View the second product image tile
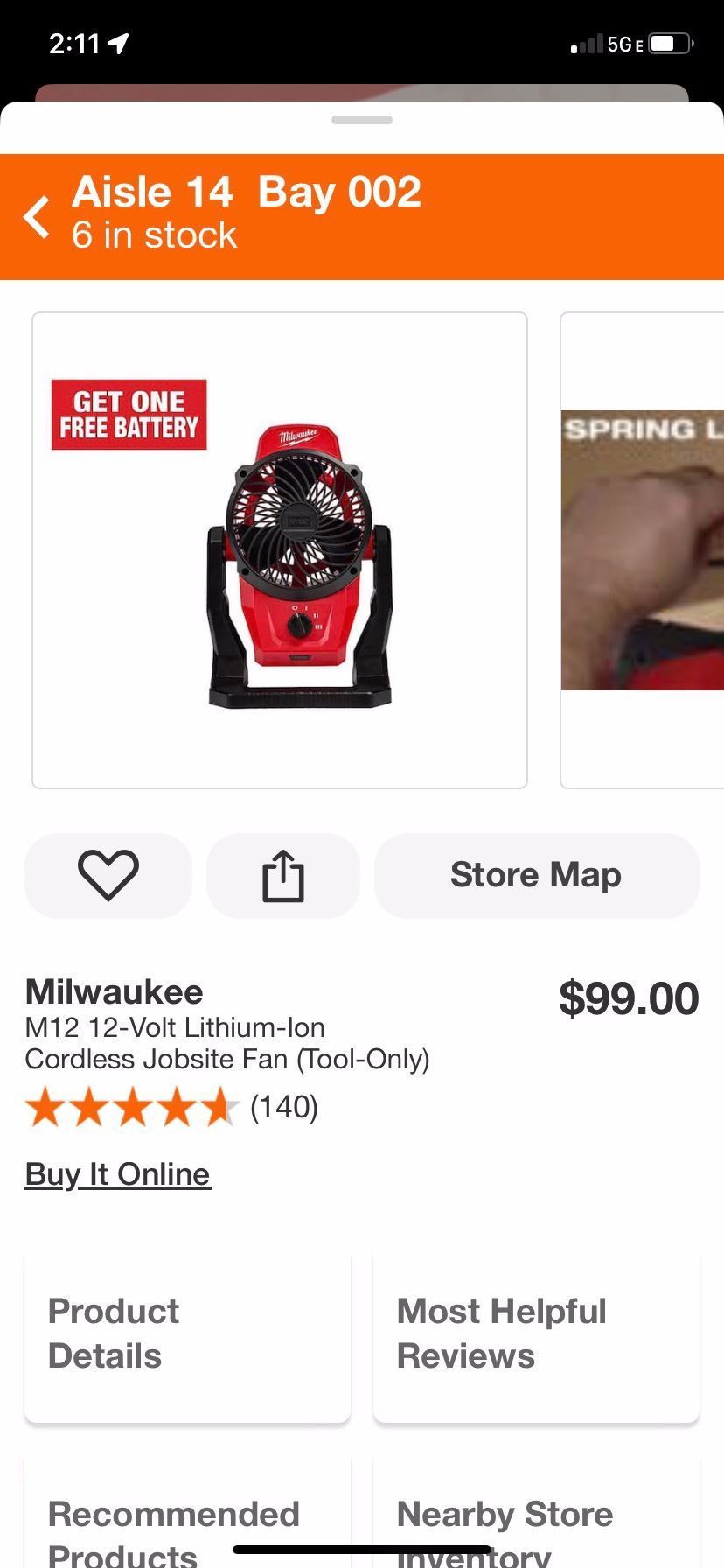The image size is (724, 1568). [643, 549]
